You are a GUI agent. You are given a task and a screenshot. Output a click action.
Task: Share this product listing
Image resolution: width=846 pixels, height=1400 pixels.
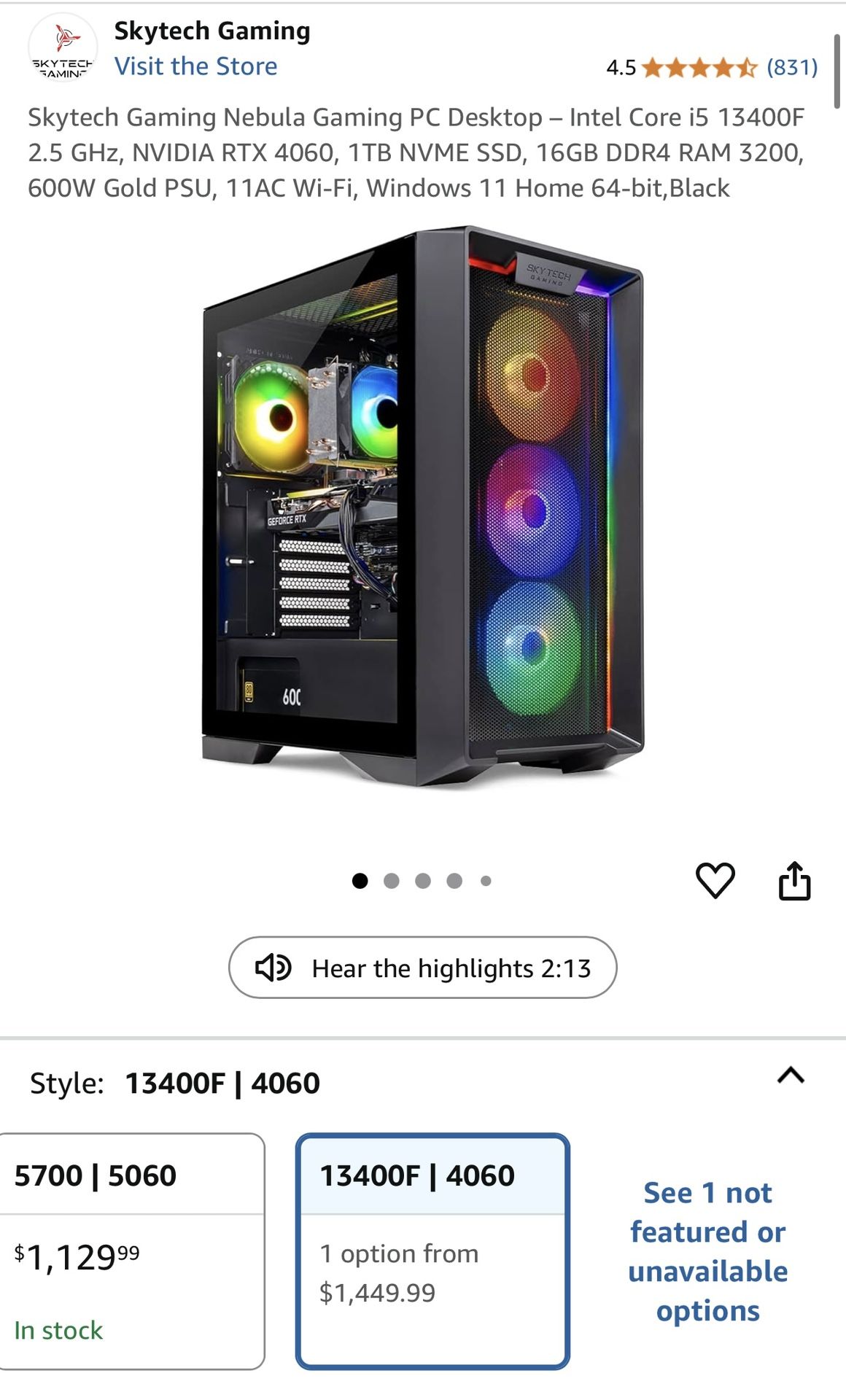point(794,881)
